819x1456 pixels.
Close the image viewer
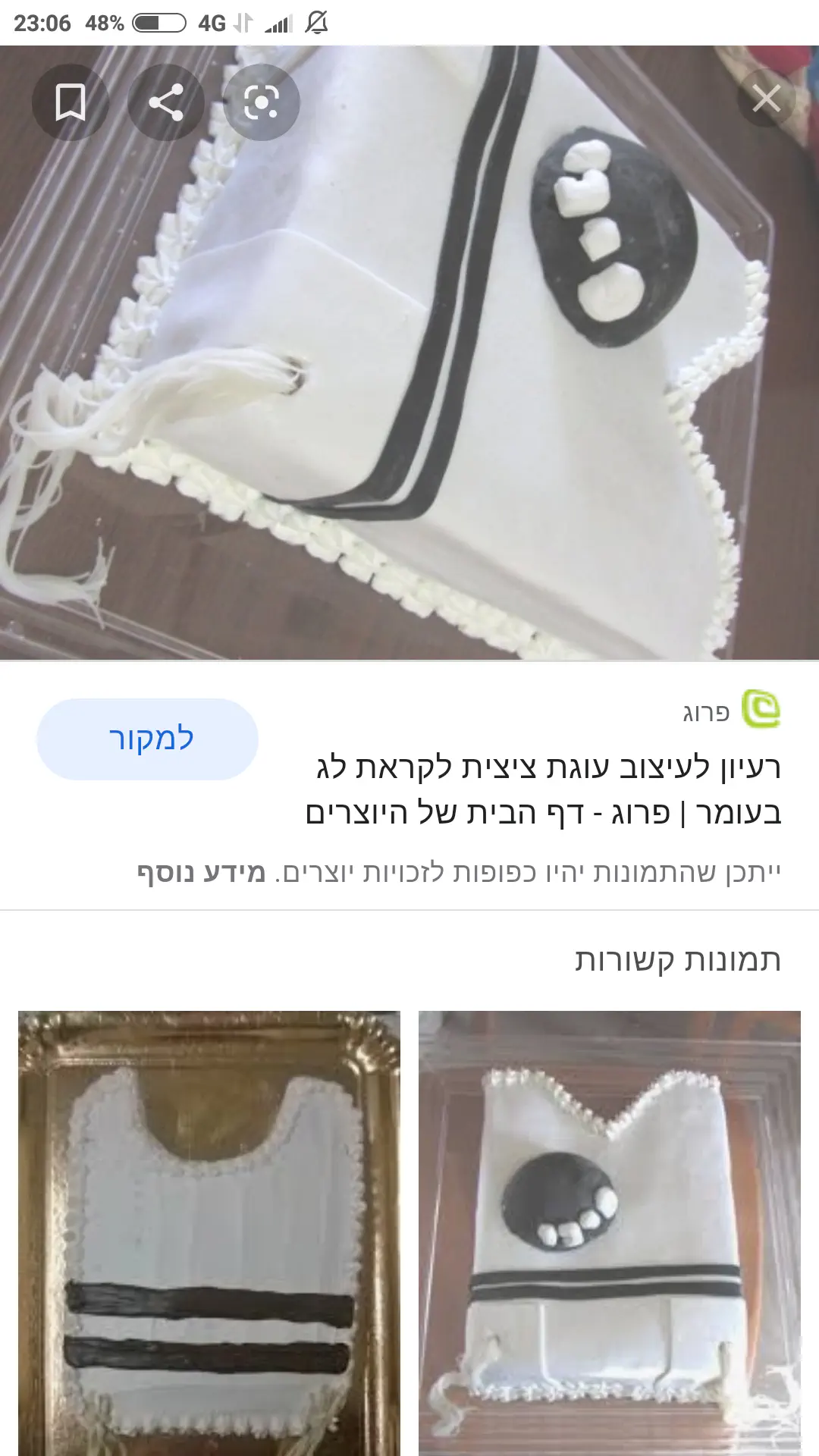point(766,98)
